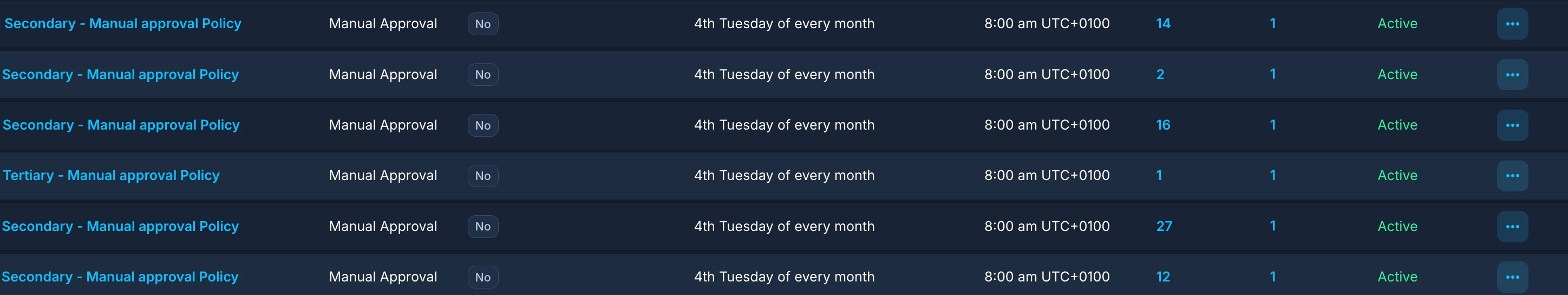Tap the more actions button in the row showing 12

[1512, 277]
